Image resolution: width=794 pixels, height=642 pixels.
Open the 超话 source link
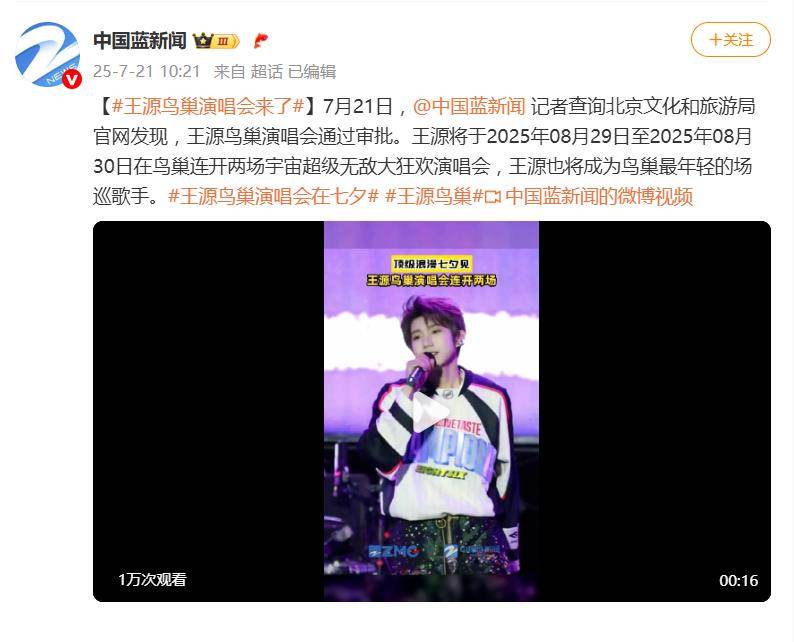coord(266,72)
